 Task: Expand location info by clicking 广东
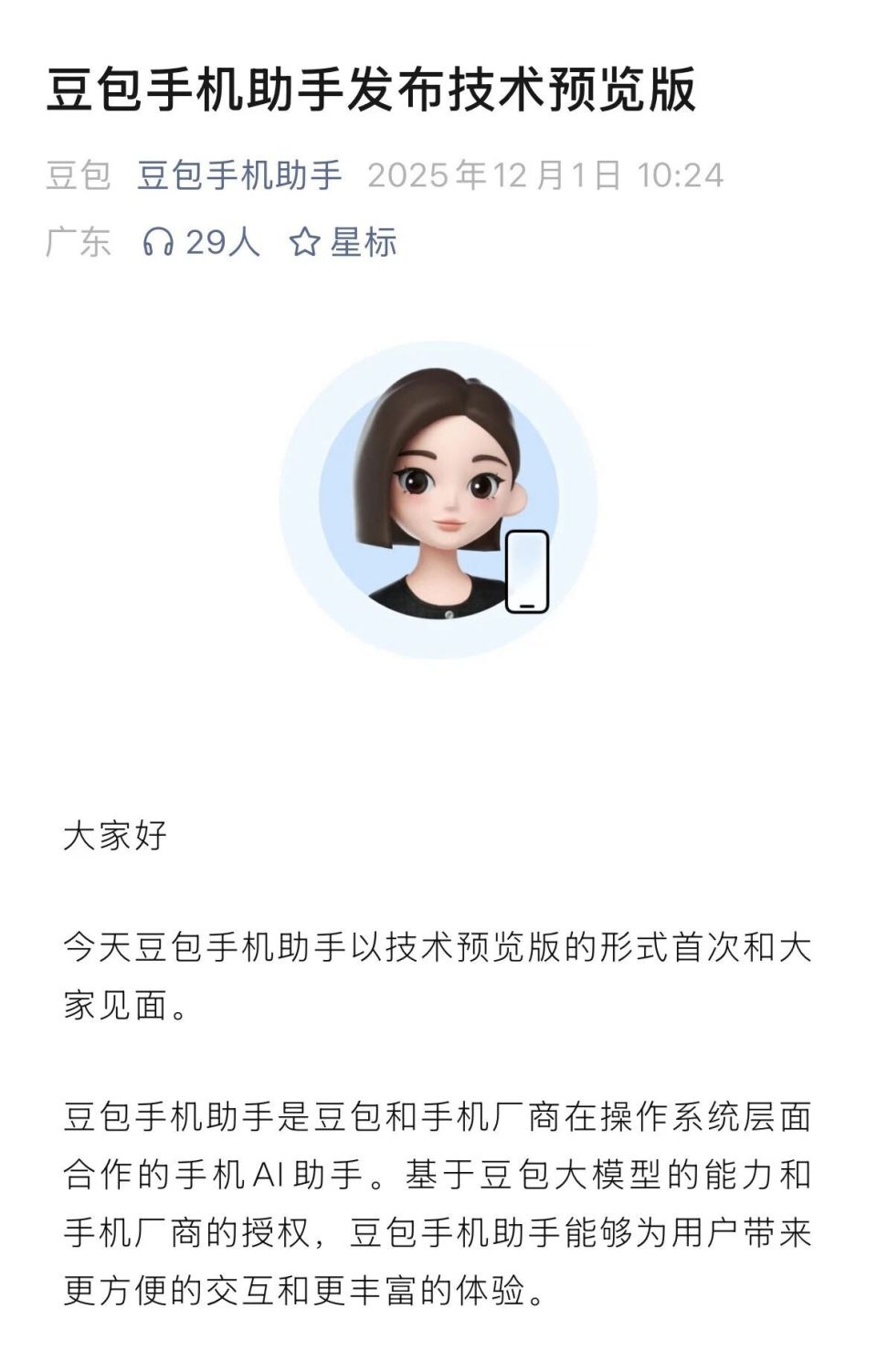[x=79, y=241]
